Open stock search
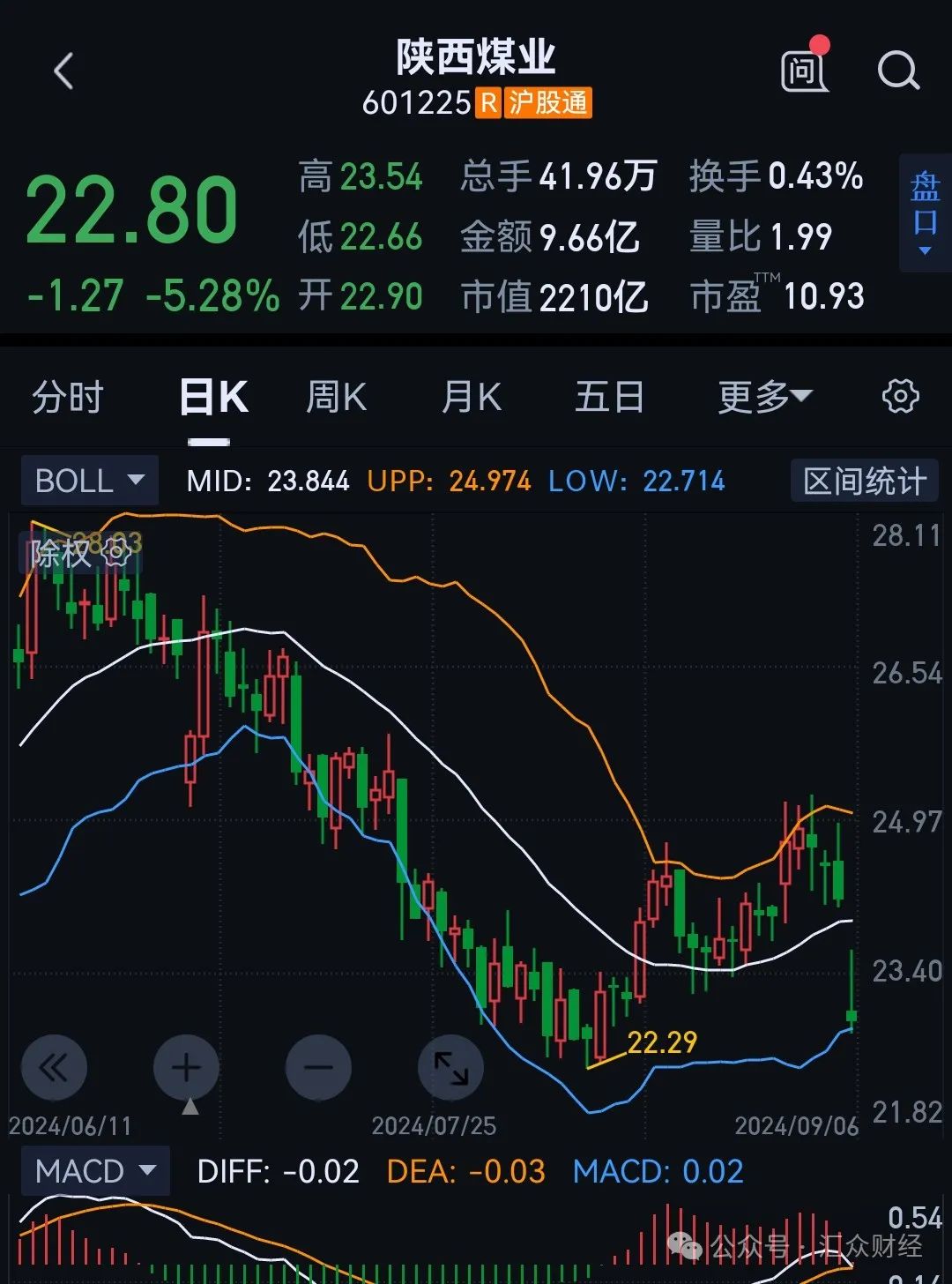This screenshot has width=952, height=1284. pyautogui.click(x=898, y=71)
